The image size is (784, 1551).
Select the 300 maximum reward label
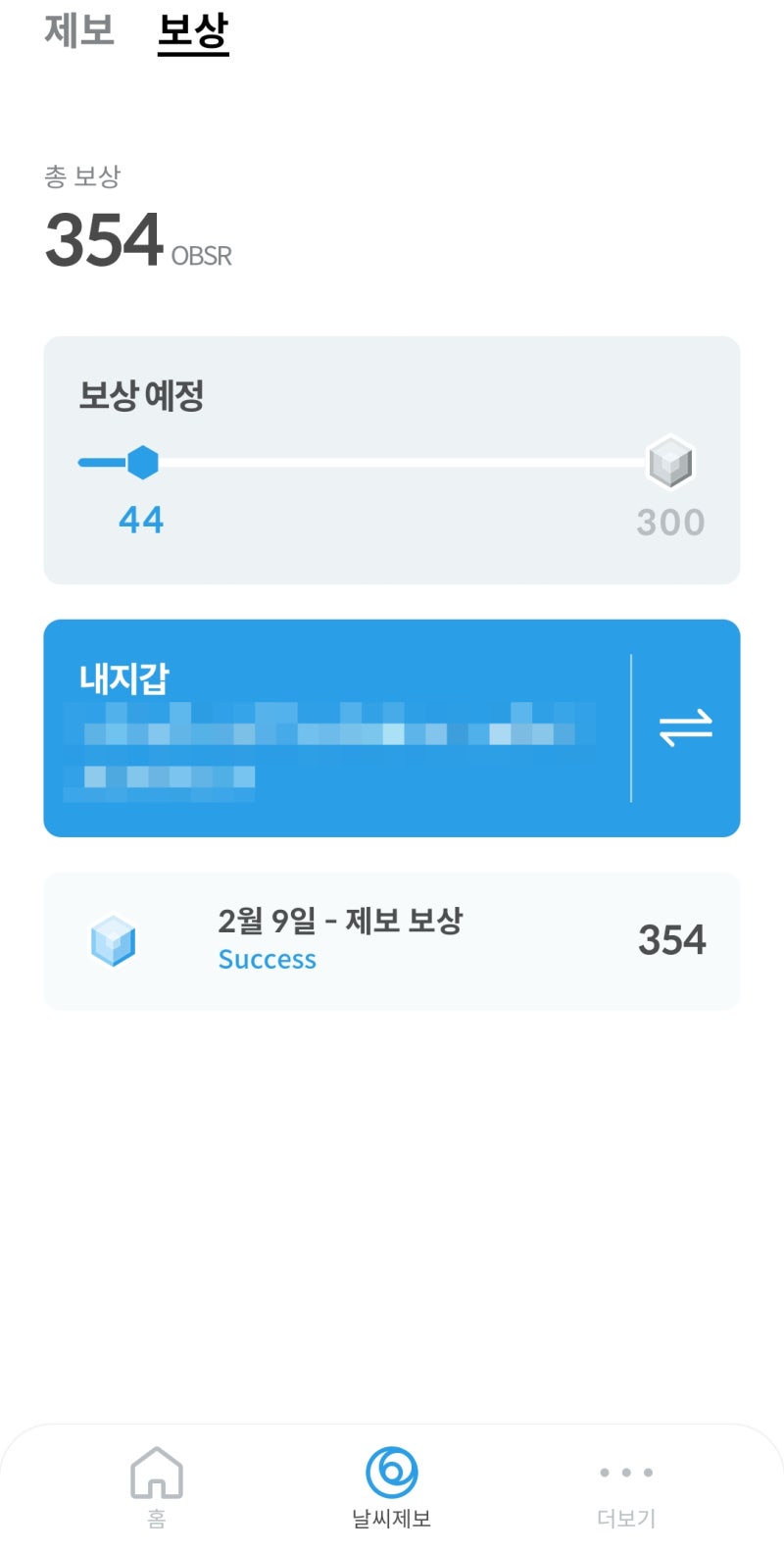[x=670, y=521]
